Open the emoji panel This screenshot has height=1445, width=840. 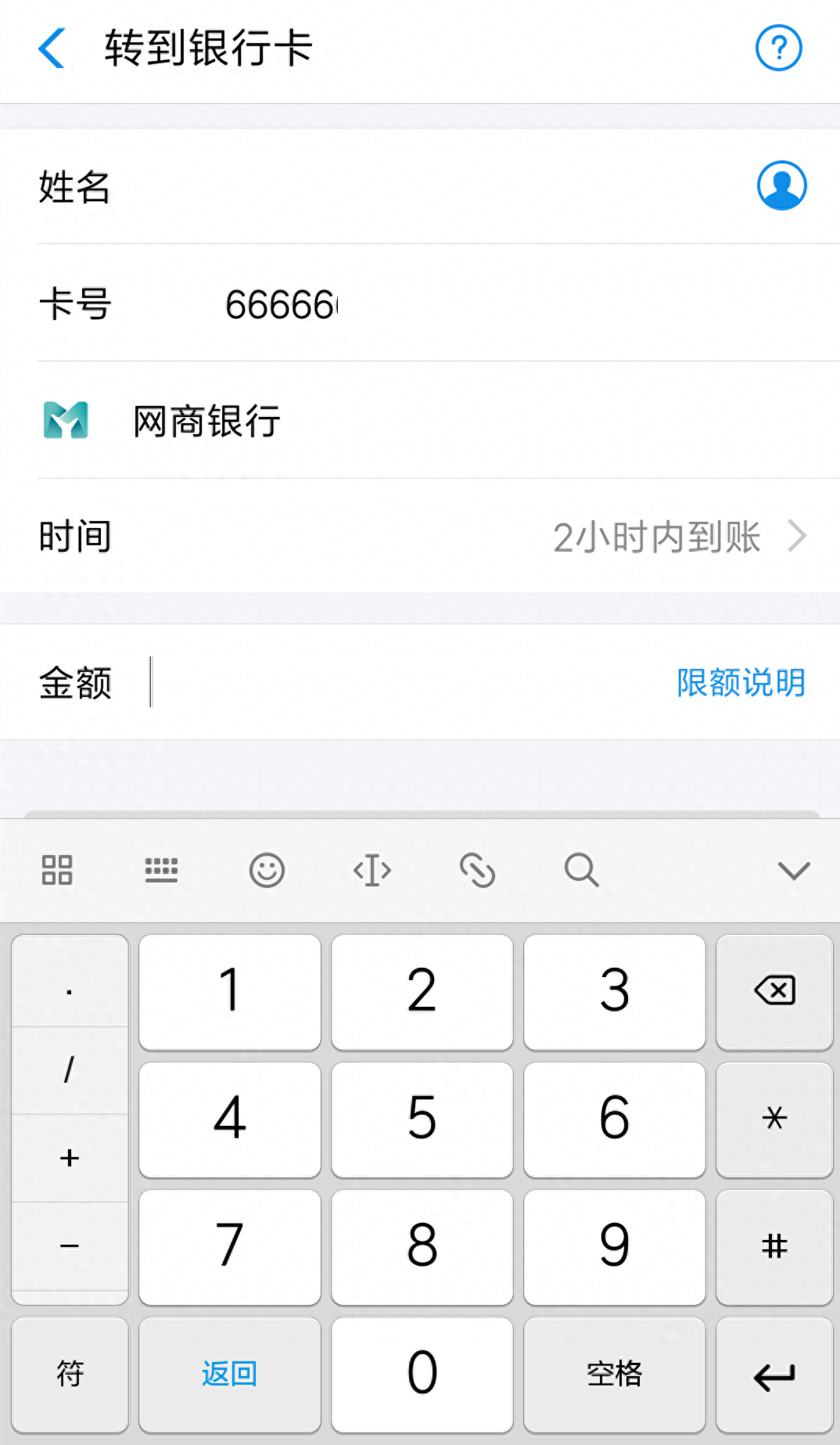pyautogui.click(x=267, y=870)
